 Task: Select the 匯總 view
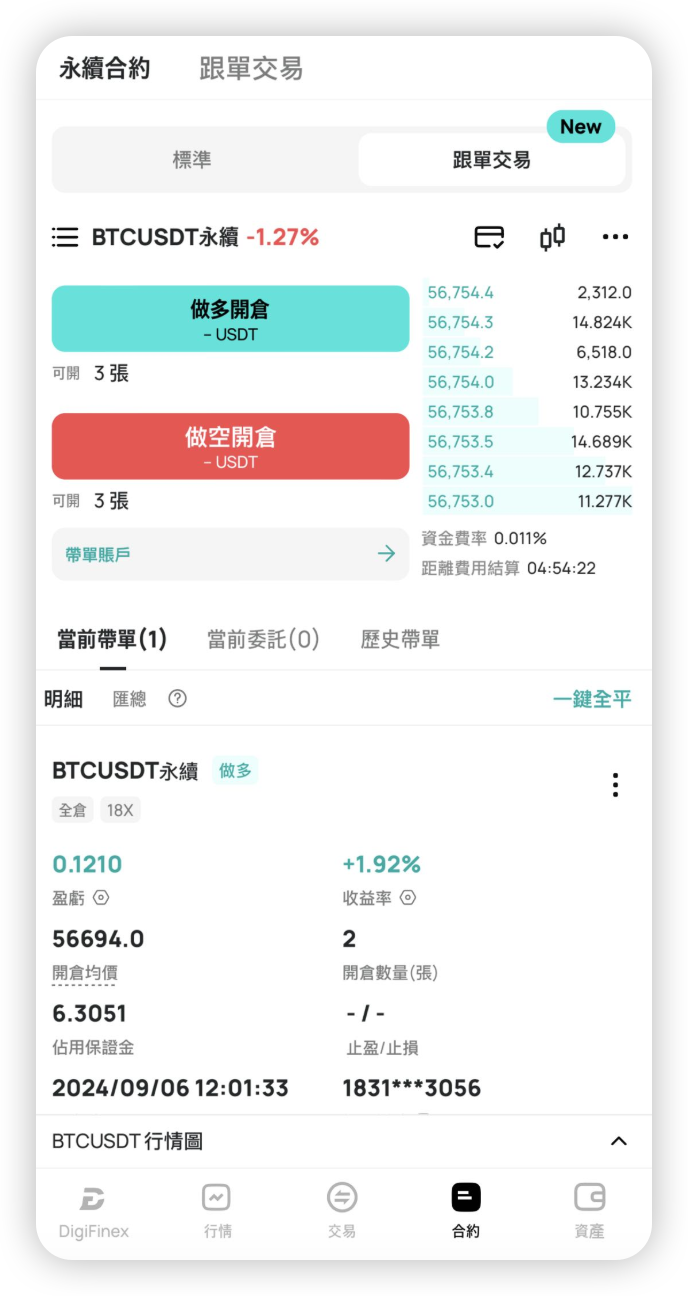129,699
